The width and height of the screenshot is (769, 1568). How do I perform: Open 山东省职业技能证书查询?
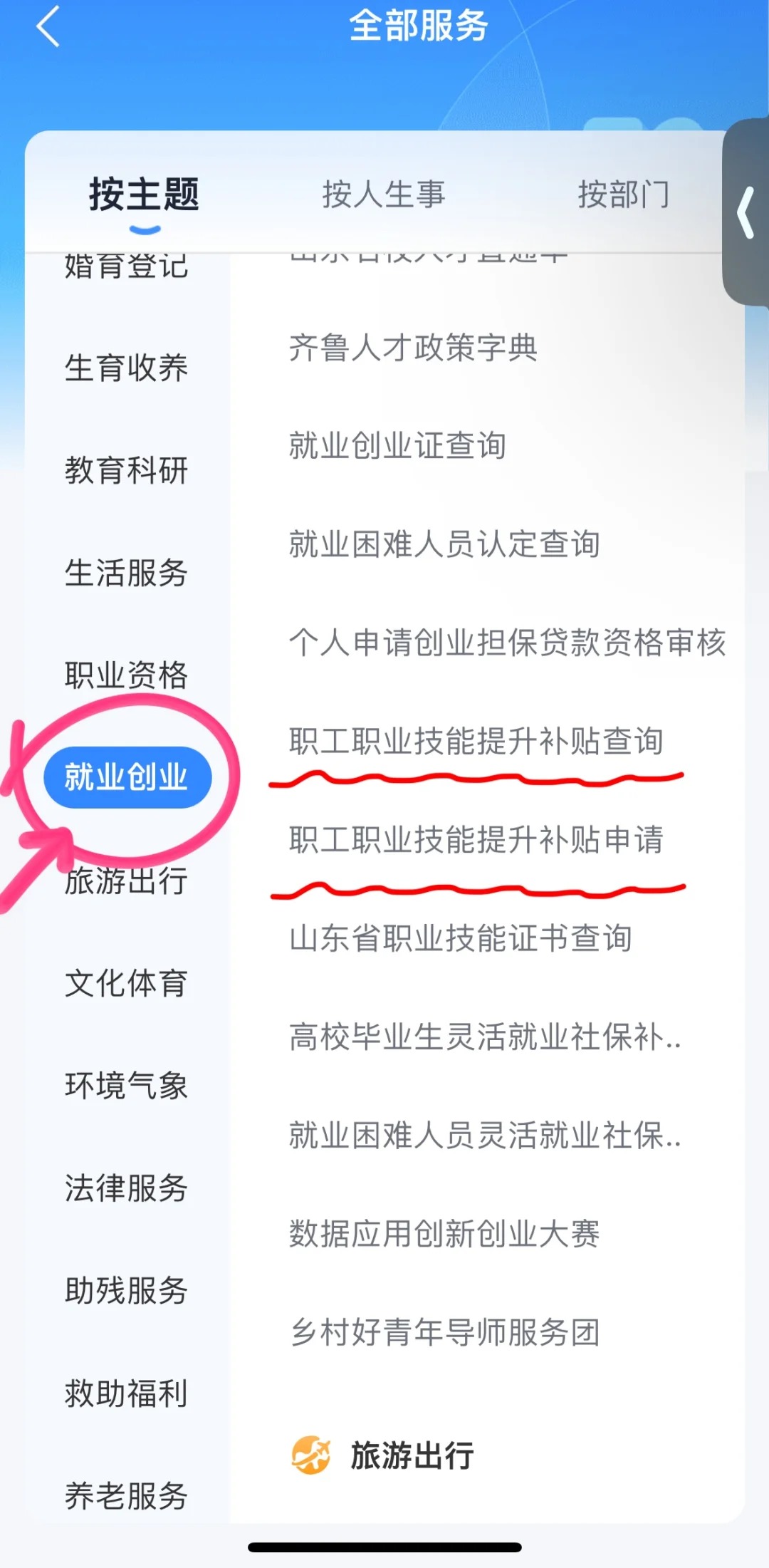point(460,938)
